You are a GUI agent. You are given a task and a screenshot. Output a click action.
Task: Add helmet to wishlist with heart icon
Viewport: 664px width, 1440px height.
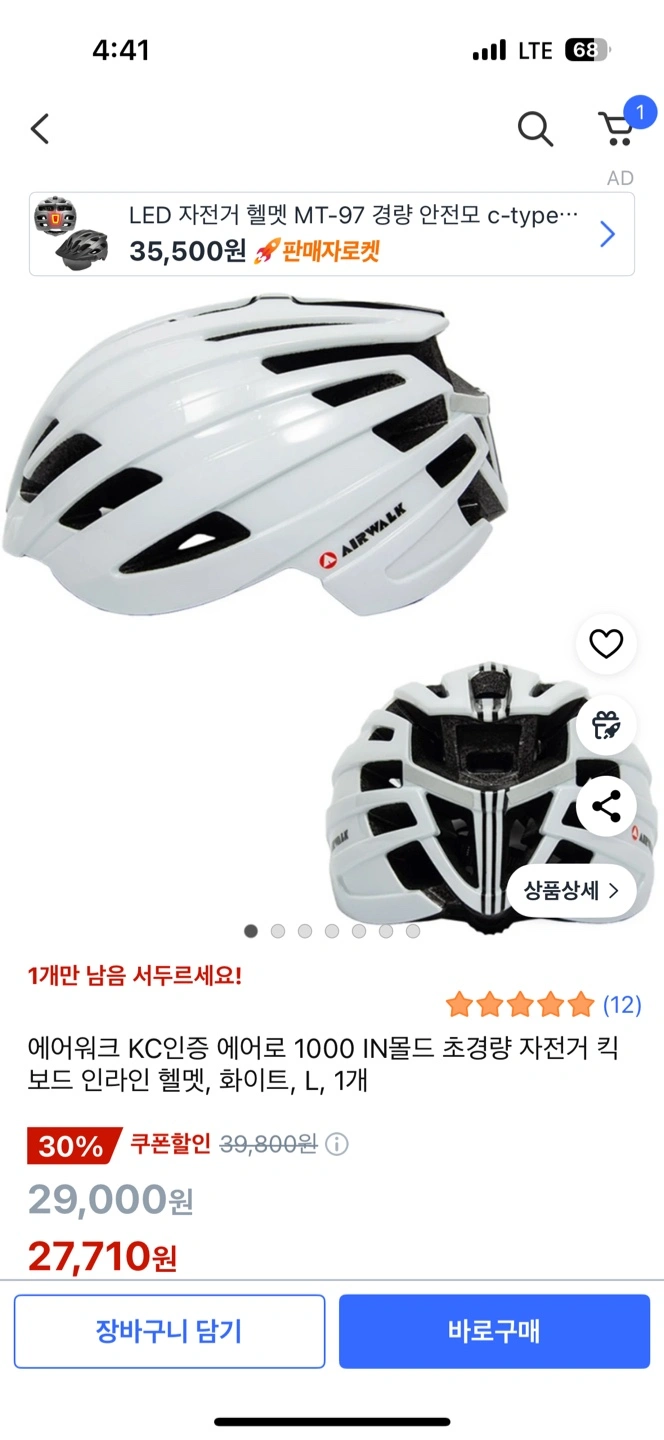(x=606, y=644)
